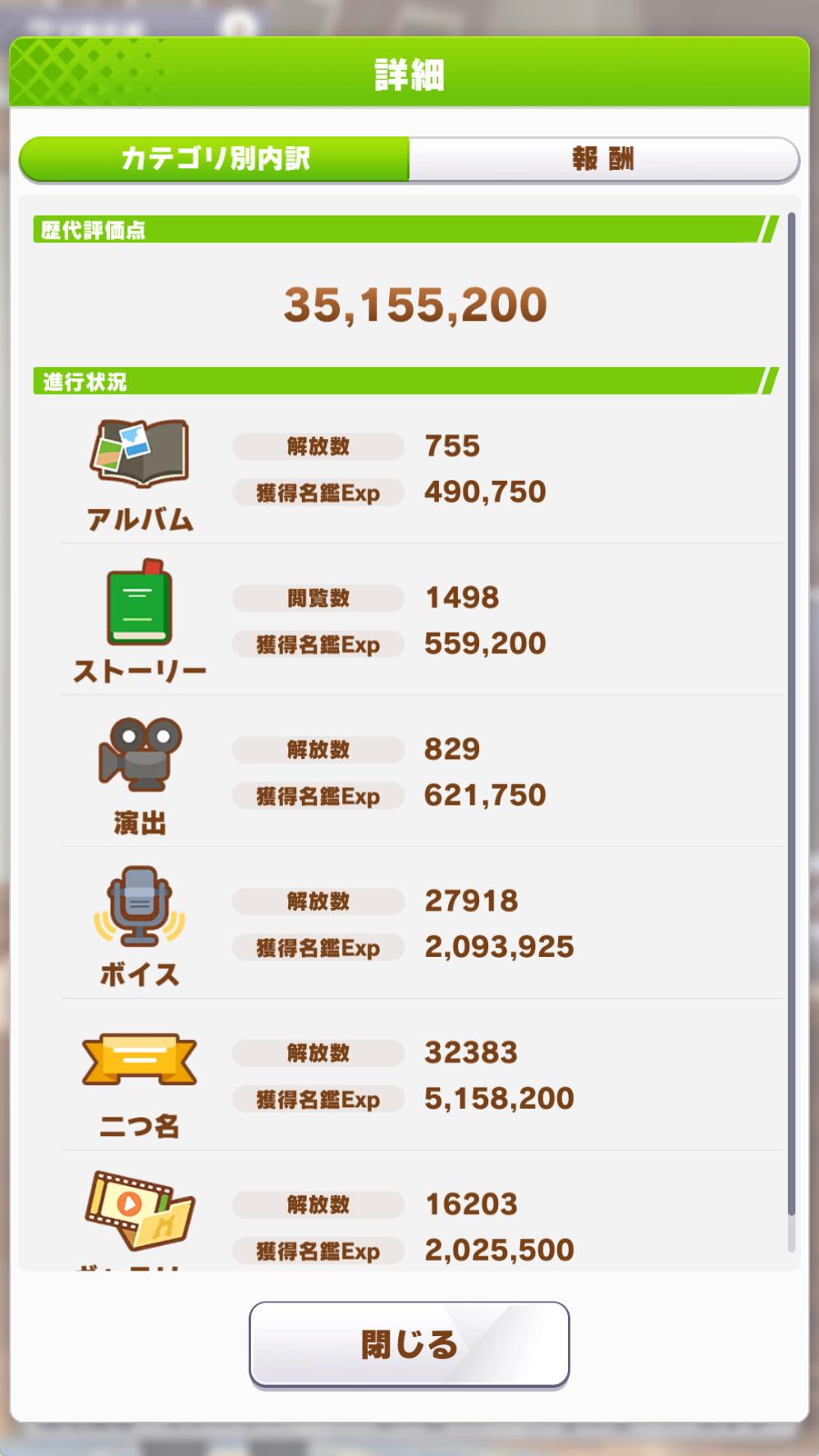Viewport: 819px width, 1456px height.
Task: Select the カテゴリ別内訳 tab
Action: (214, 158)
